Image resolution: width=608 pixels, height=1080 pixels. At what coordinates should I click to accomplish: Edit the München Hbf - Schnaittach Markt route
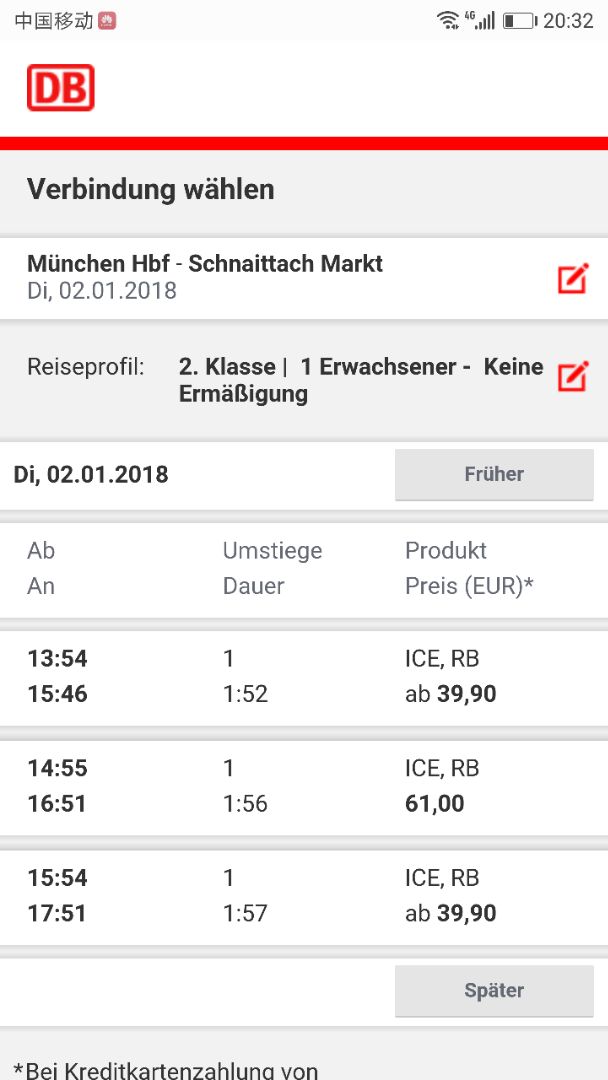(x=572, y=278)
